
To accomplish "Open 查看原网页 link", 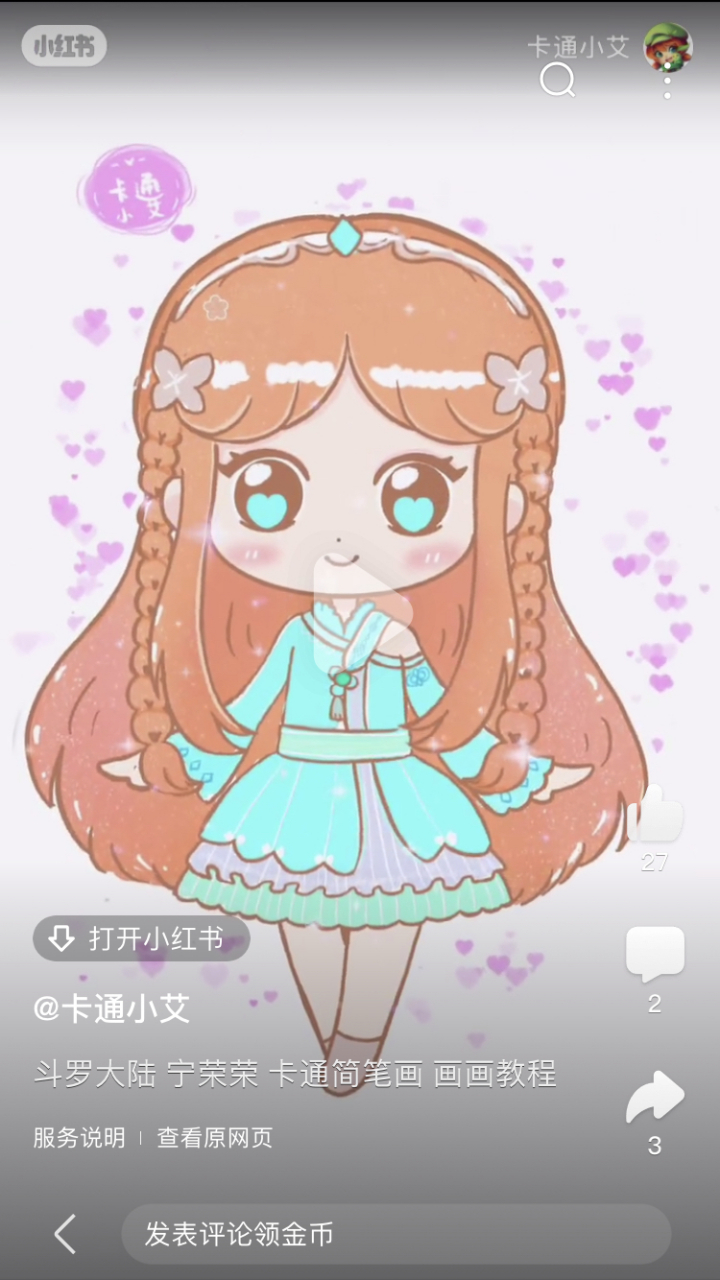I will (x=214, y=1138).
